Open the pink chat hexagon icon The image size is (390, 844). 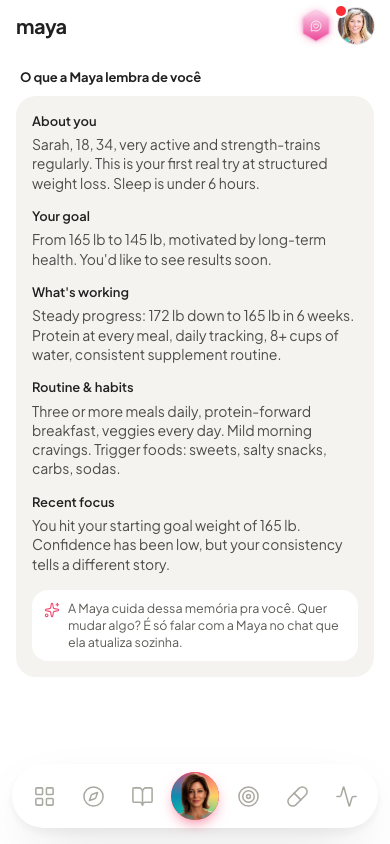316,26
